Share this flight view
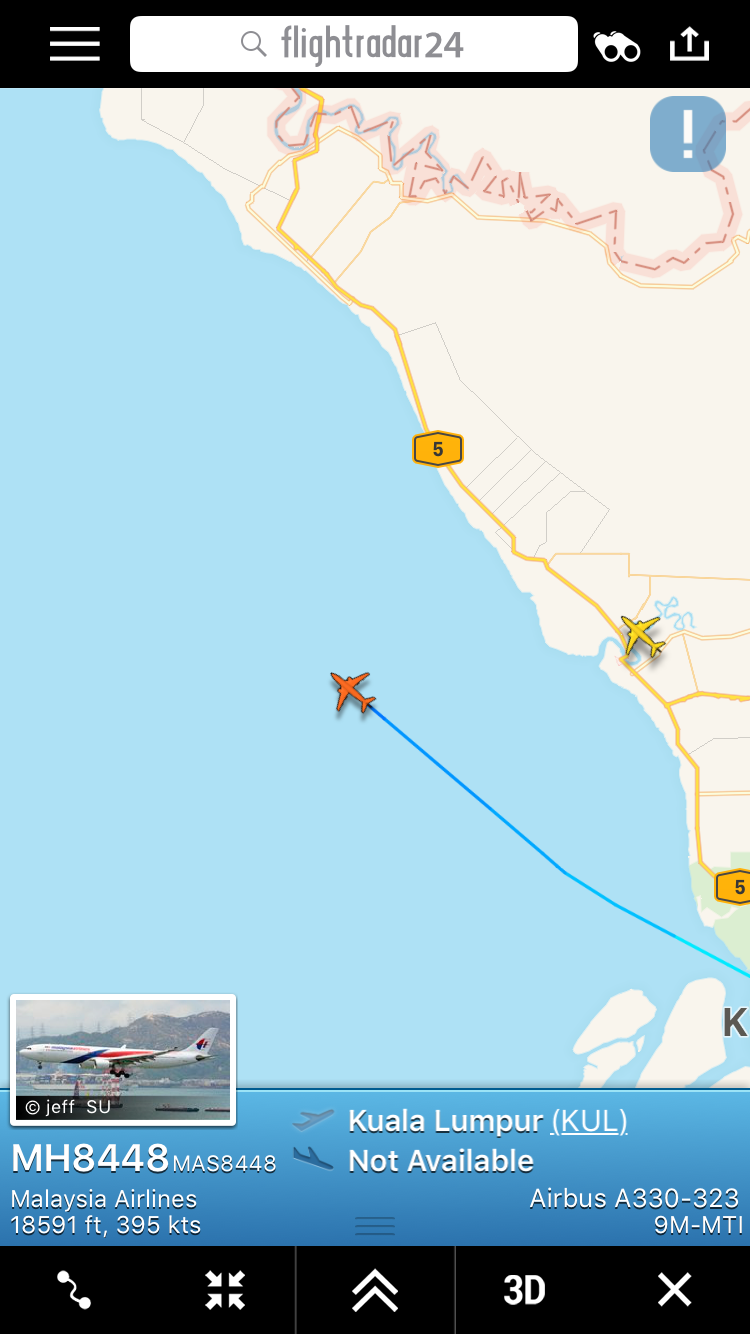 click(689, 44)
